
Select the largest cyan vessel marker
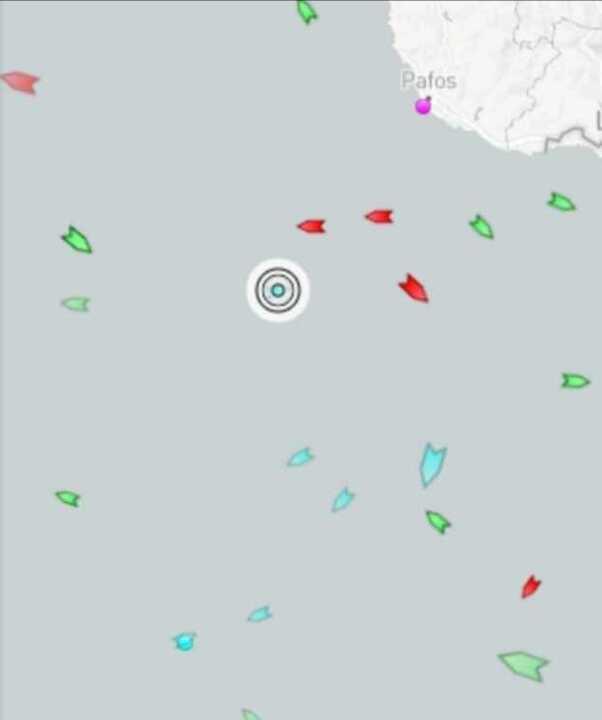click(432, 464)
